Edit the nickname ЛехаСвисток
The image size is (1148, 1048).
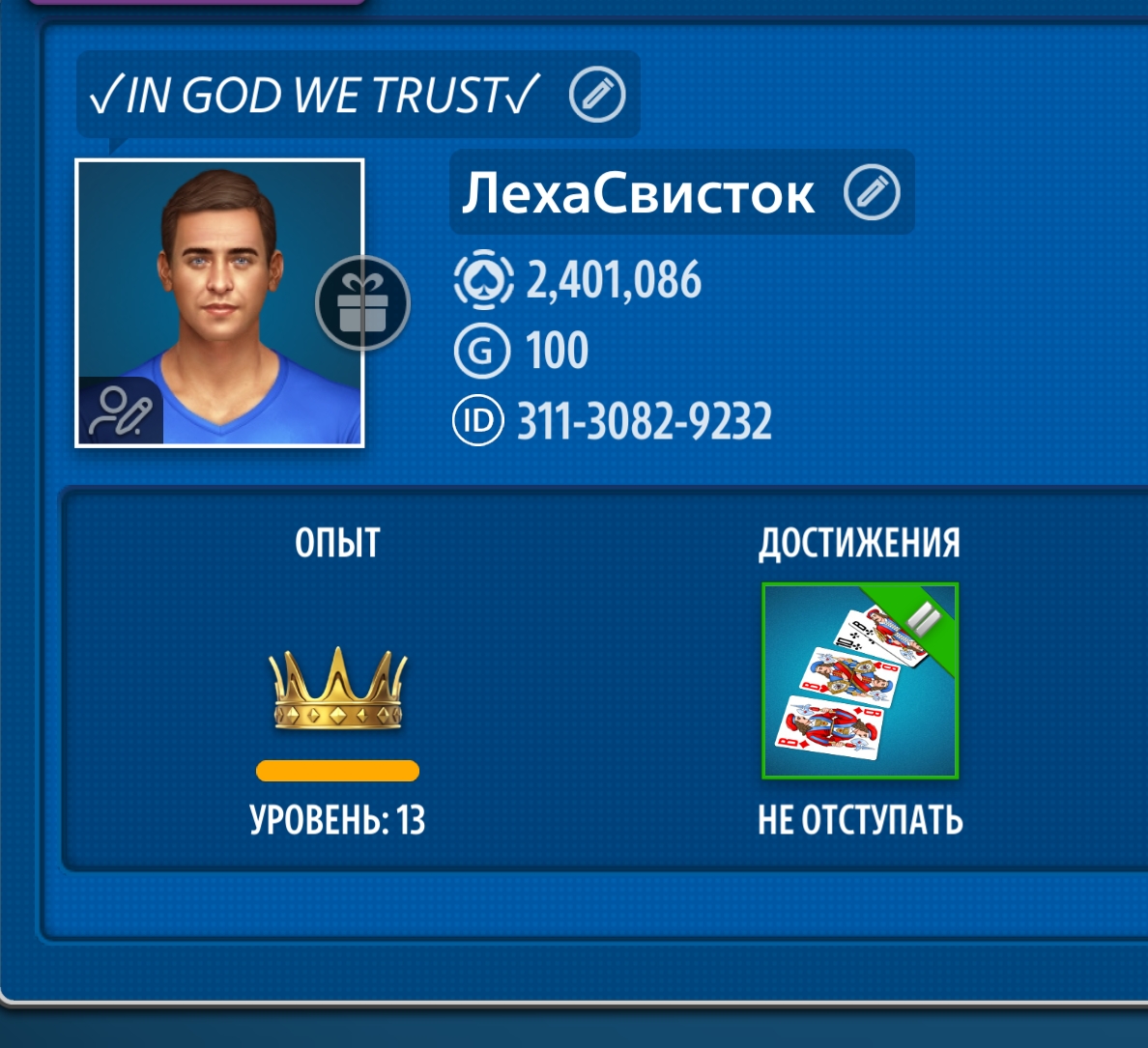(872, 192)
